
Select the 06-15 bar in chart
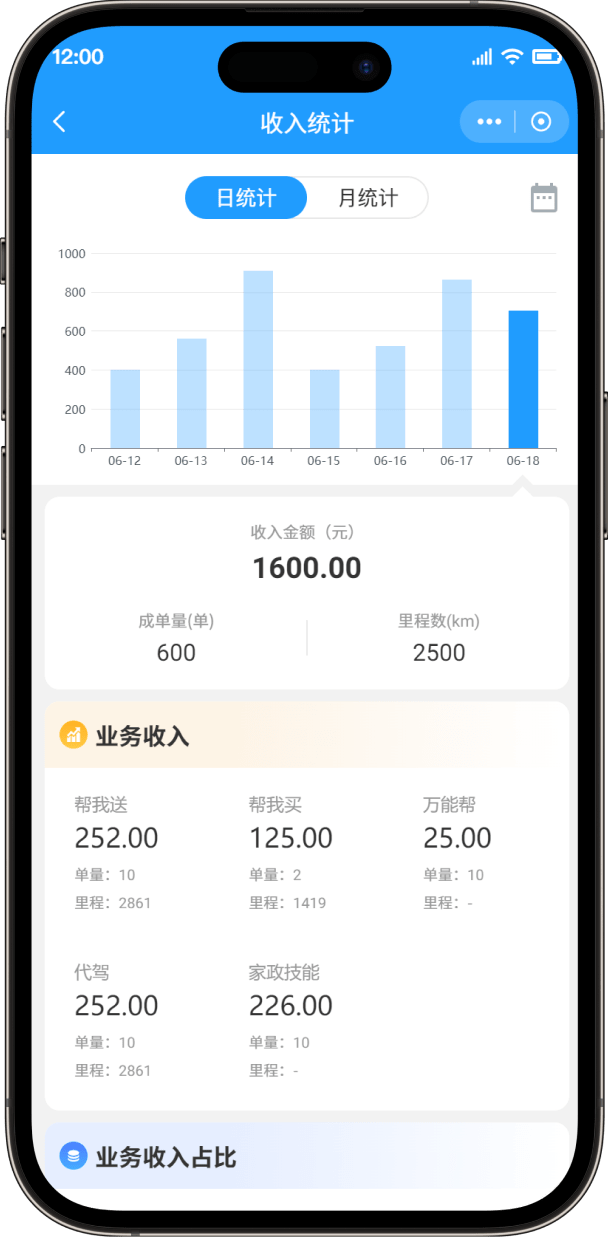(x=324, y=409)
